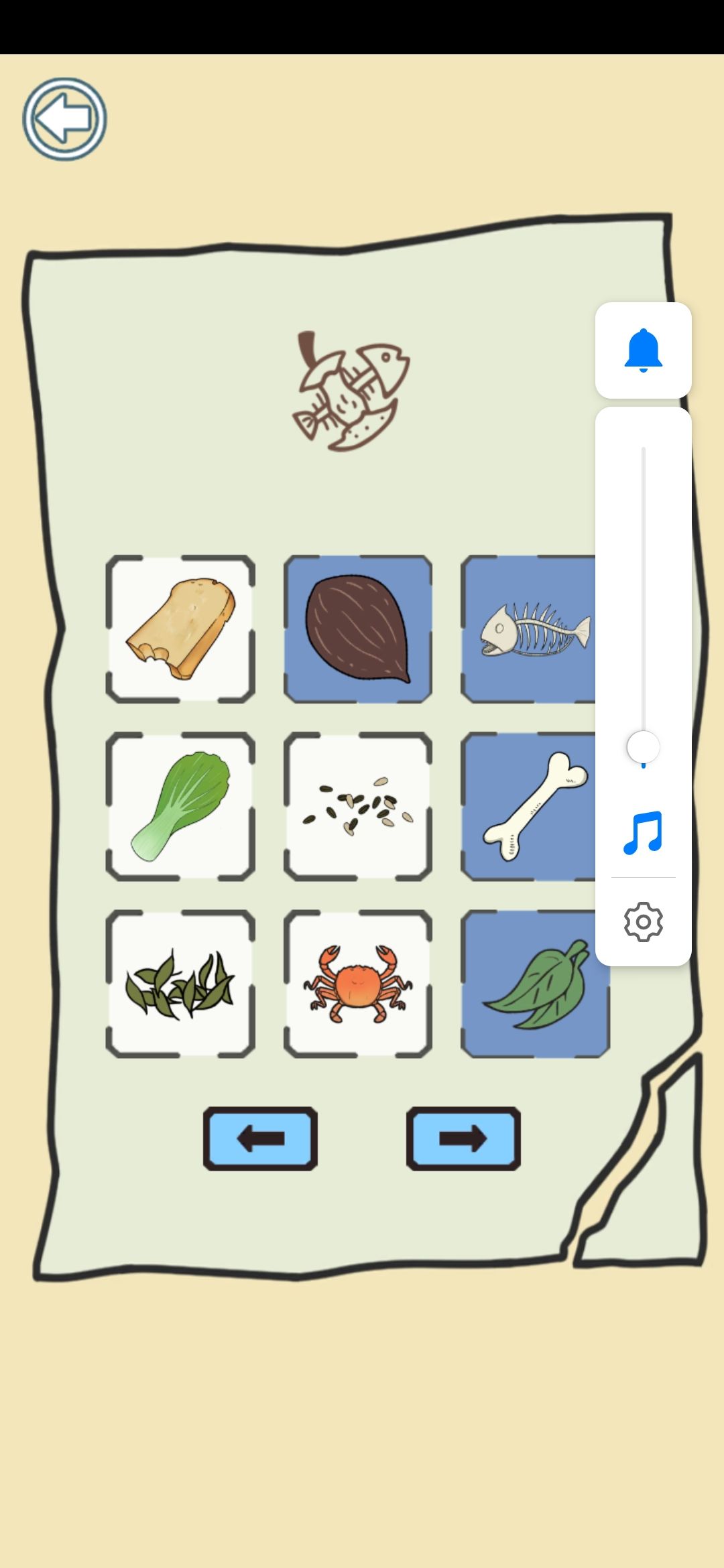Select the seaweed leaves tile
724x1568 pixels.
pos(181,985)
